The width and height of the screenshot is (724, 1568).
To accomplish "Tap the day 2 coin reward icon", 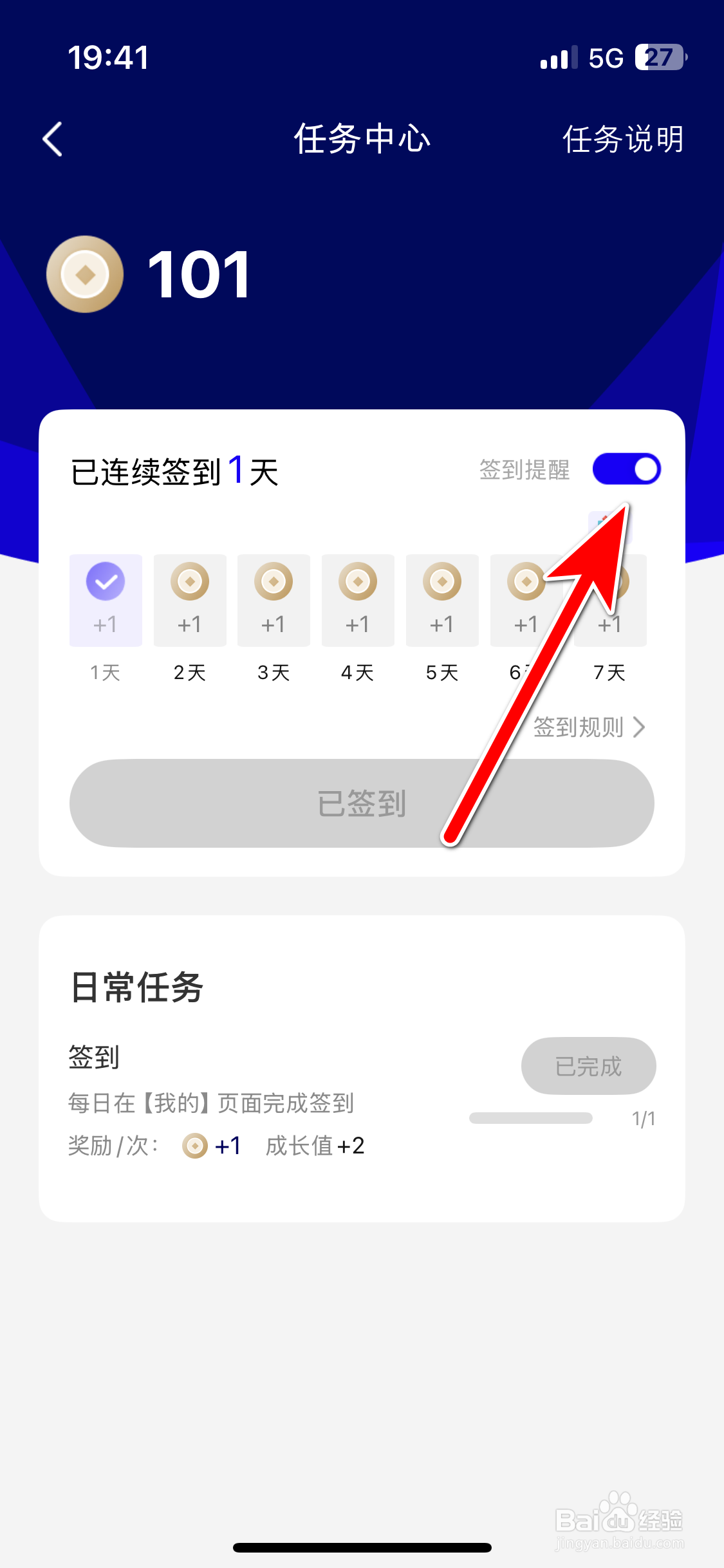I will (x=189, y=581).
